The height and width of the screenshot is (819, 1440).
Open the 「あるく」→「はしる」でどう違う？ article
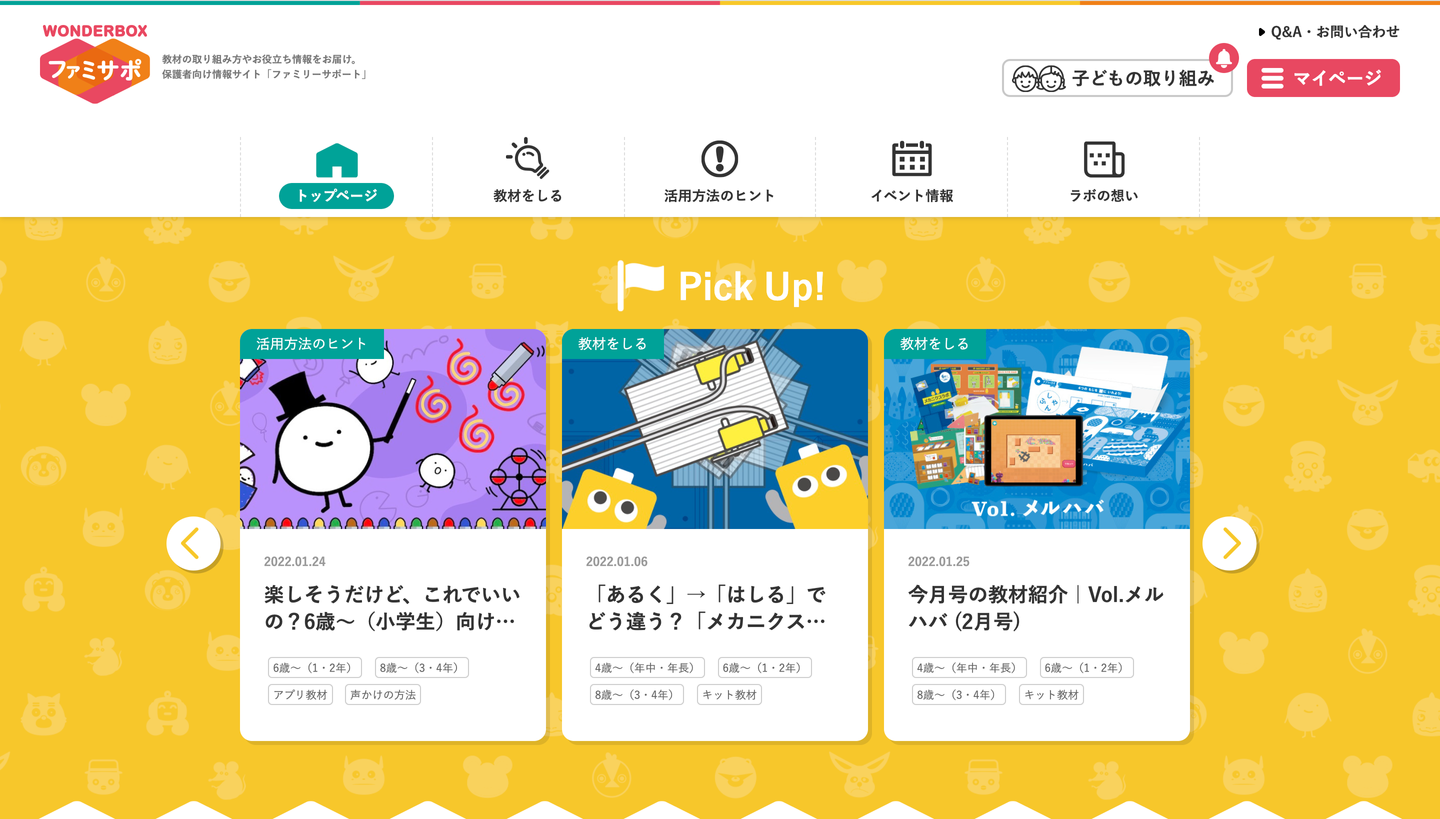(714, 608)
